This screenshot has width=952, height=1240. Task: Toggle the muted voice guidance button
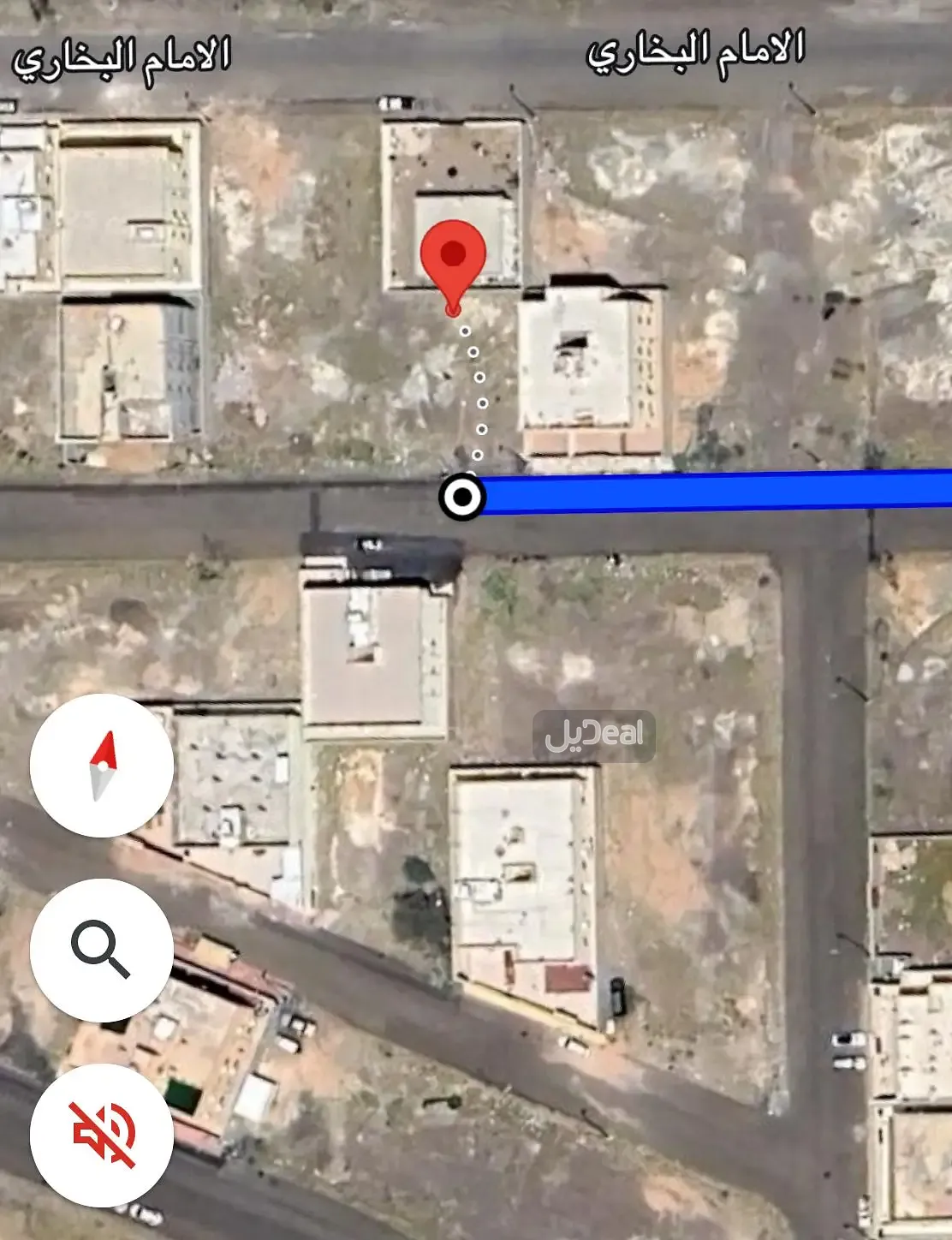(x=102, y=1135)
